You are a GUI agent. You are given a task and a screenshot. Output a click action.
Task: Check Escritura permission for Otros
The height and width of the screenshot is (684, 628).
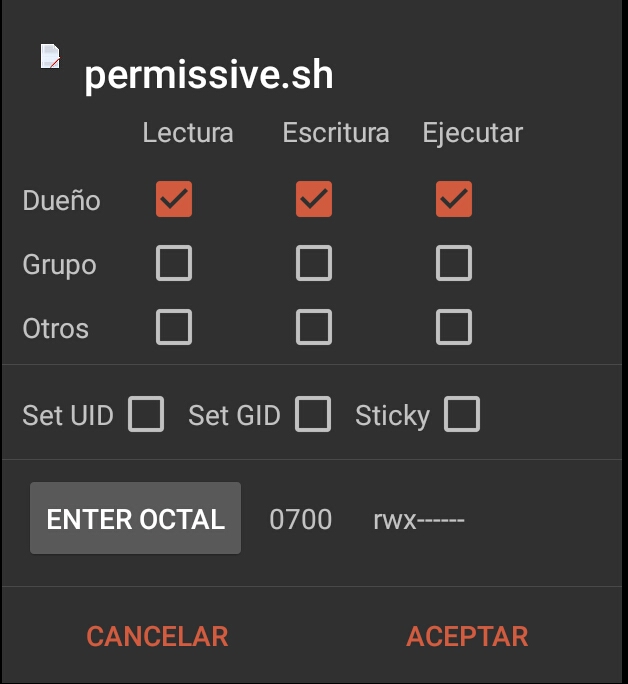(x=314, y=327)
